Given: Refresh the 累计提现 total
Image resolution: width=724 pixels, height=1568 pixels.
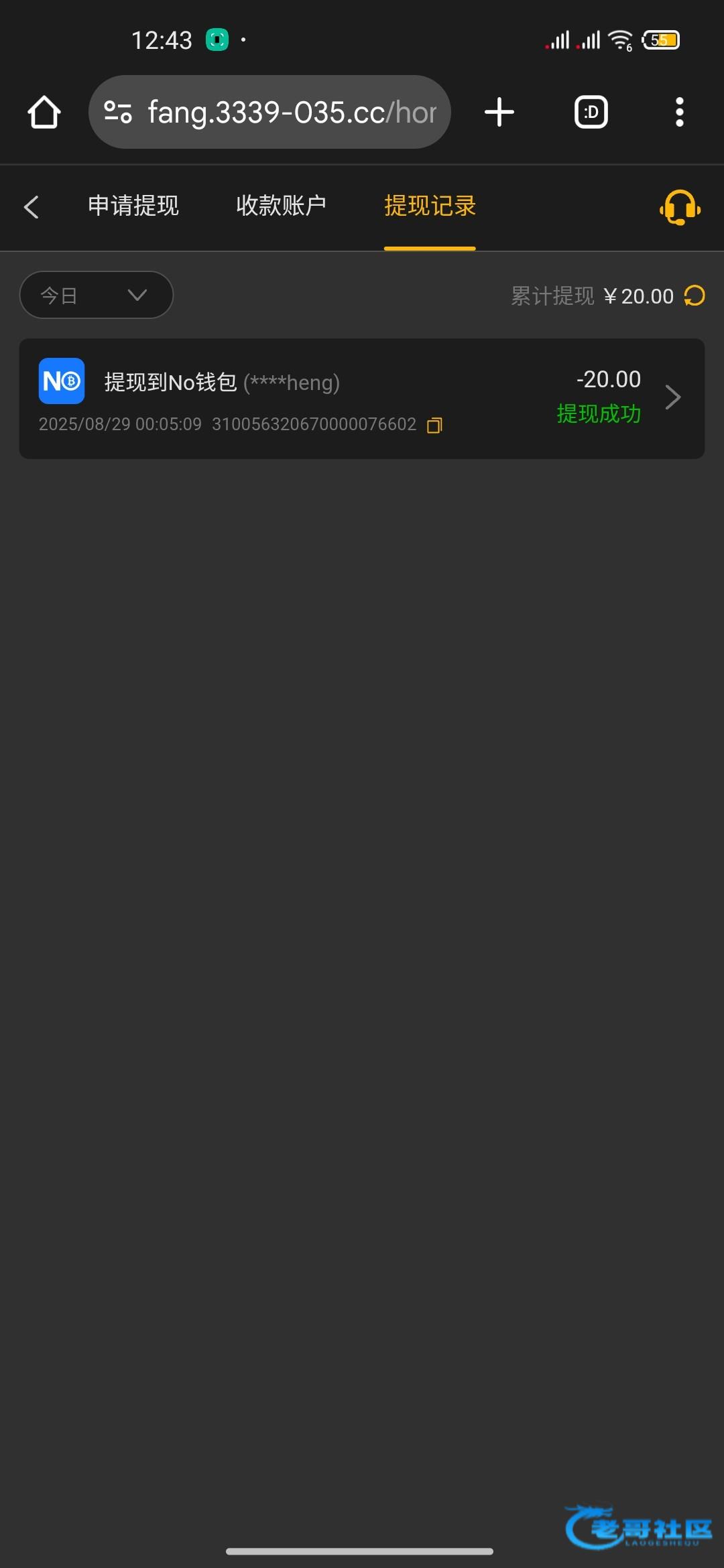Looking at the screenshot, I should [695, 296].
